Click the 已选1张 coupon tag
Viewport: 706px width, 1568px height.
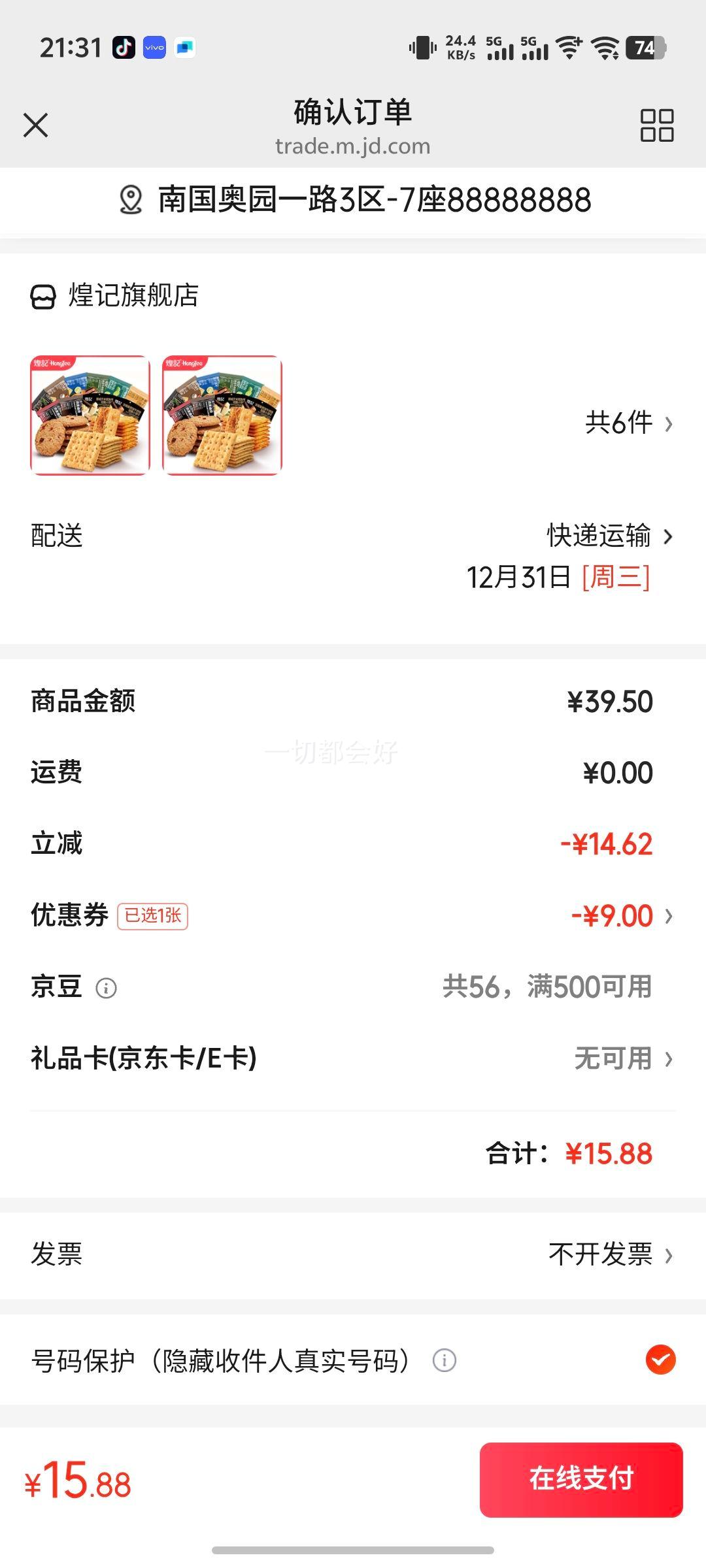coord(152,916)
